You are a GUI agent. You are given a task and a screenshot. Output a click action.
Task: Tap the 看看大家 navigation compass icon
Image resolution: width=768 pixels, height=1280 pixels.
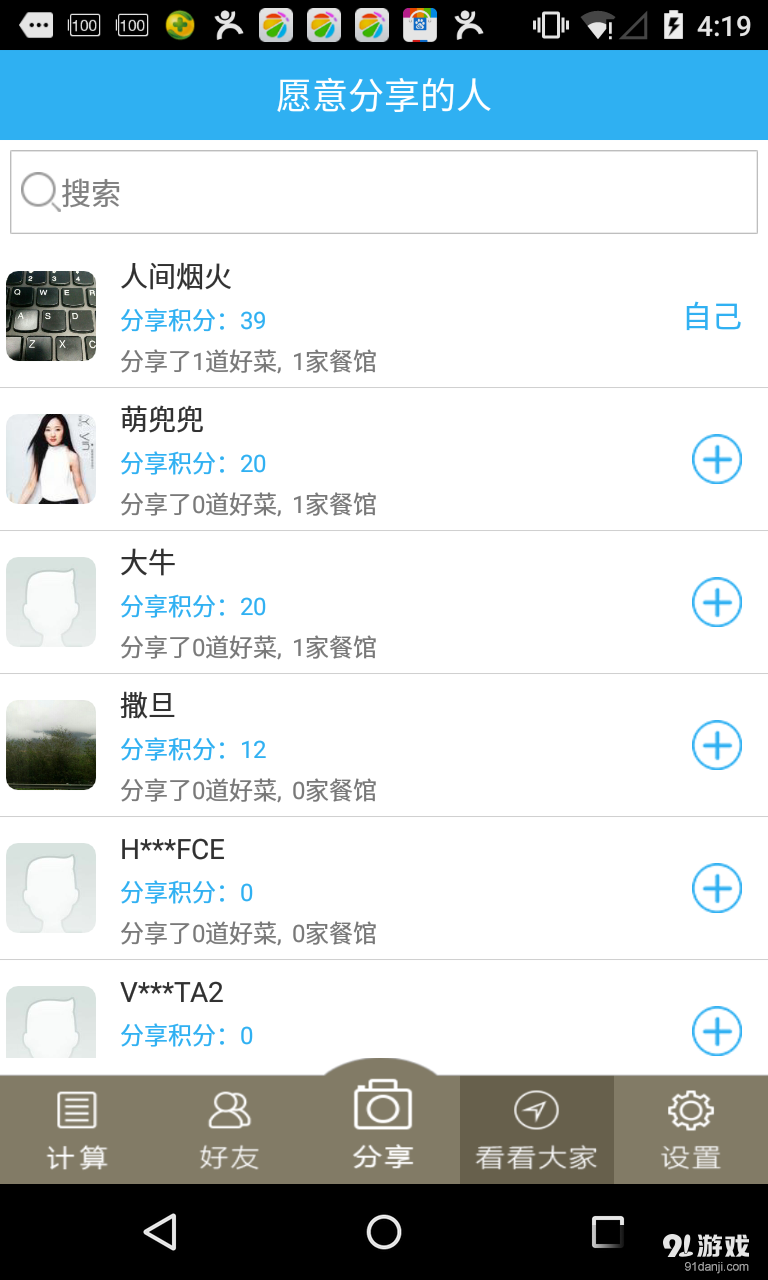point(536,1108)
